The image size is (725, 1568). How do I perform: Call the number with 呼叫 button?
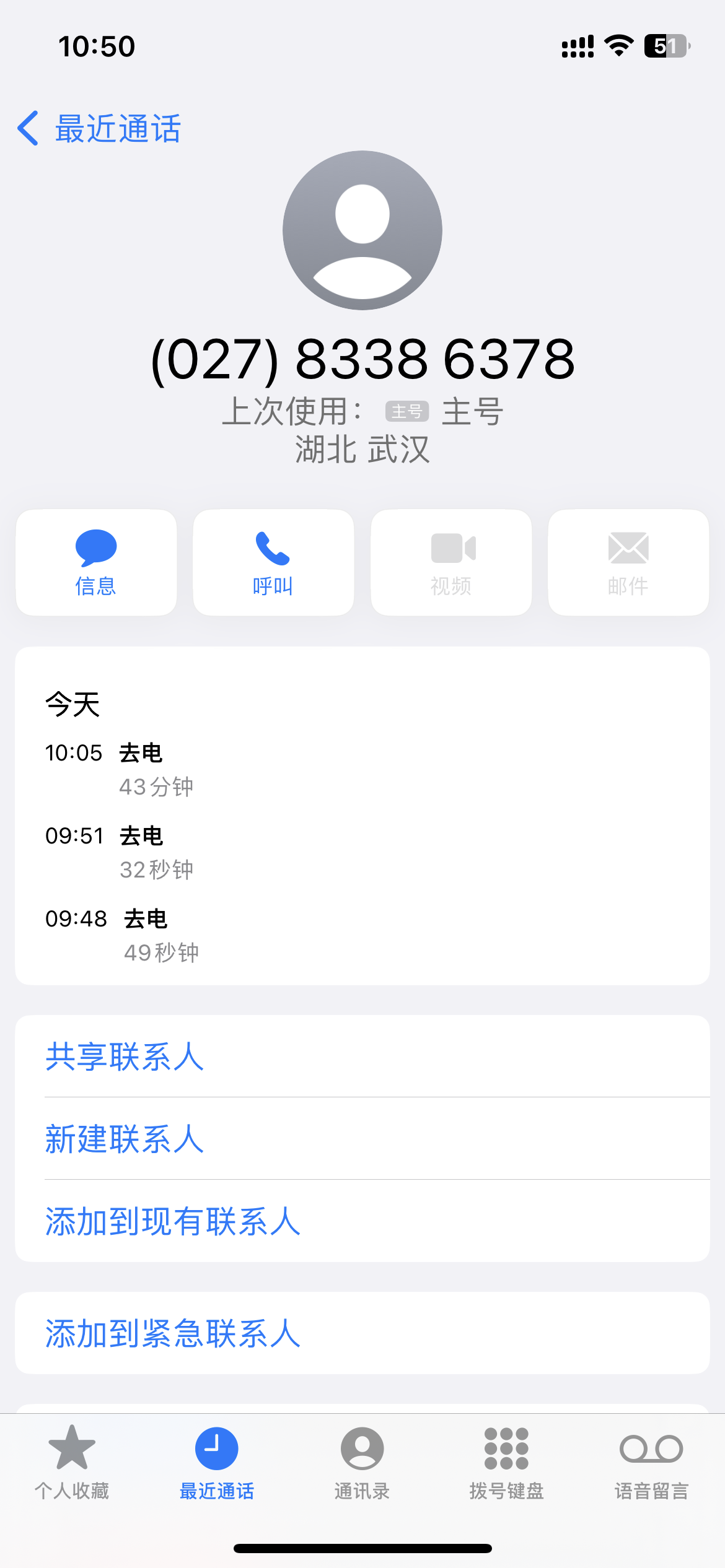[273, 562]
